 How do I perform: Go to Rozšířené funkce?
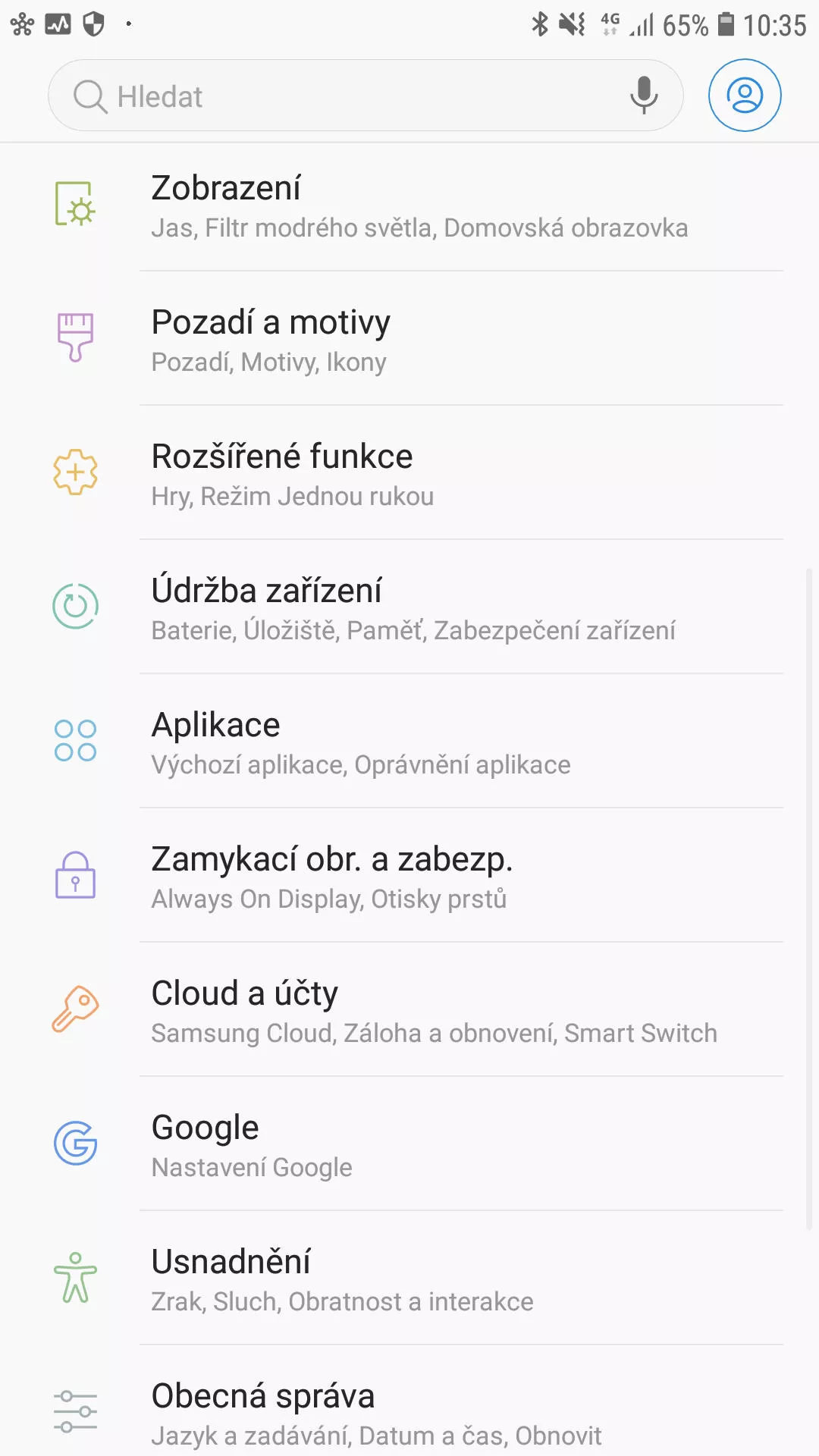coord(409,472)
